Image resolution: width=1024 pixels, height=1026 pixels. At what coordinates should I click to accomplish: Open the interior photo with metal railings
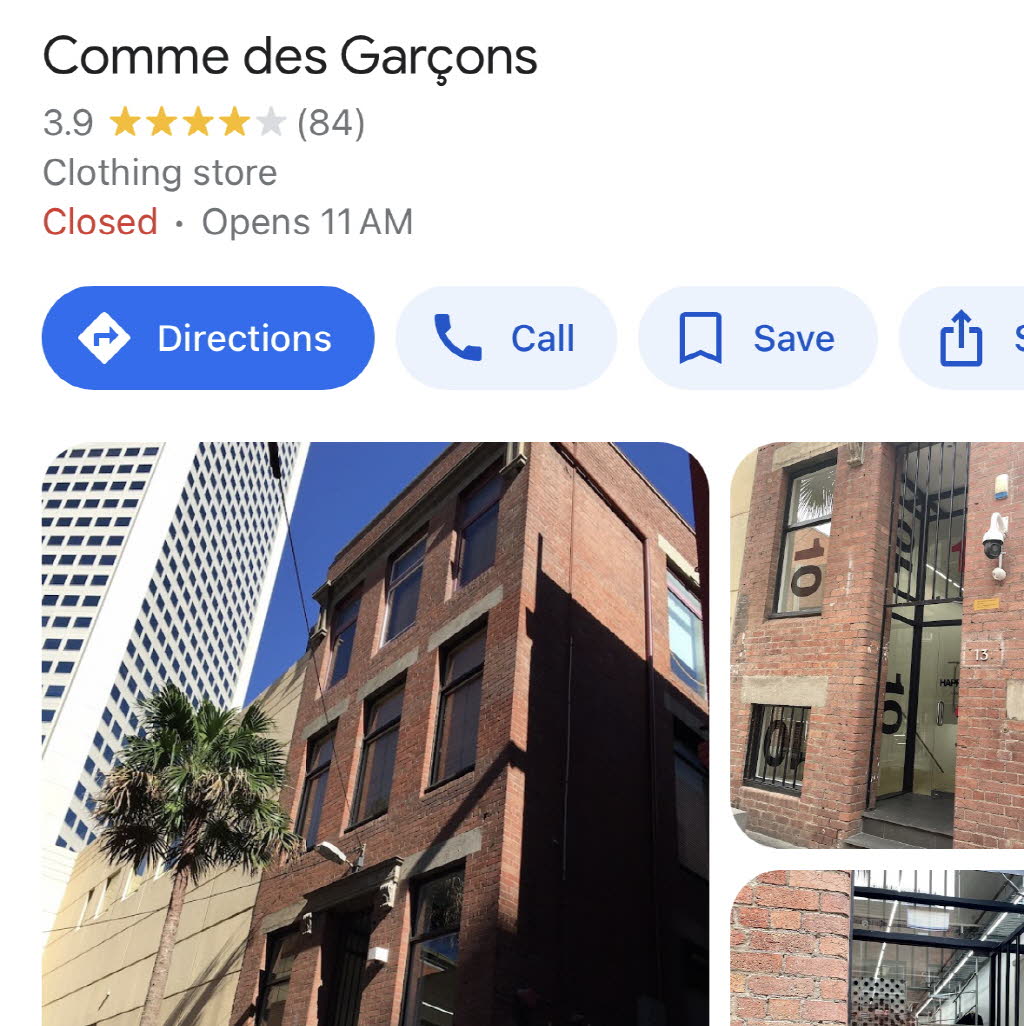[877, 948]
